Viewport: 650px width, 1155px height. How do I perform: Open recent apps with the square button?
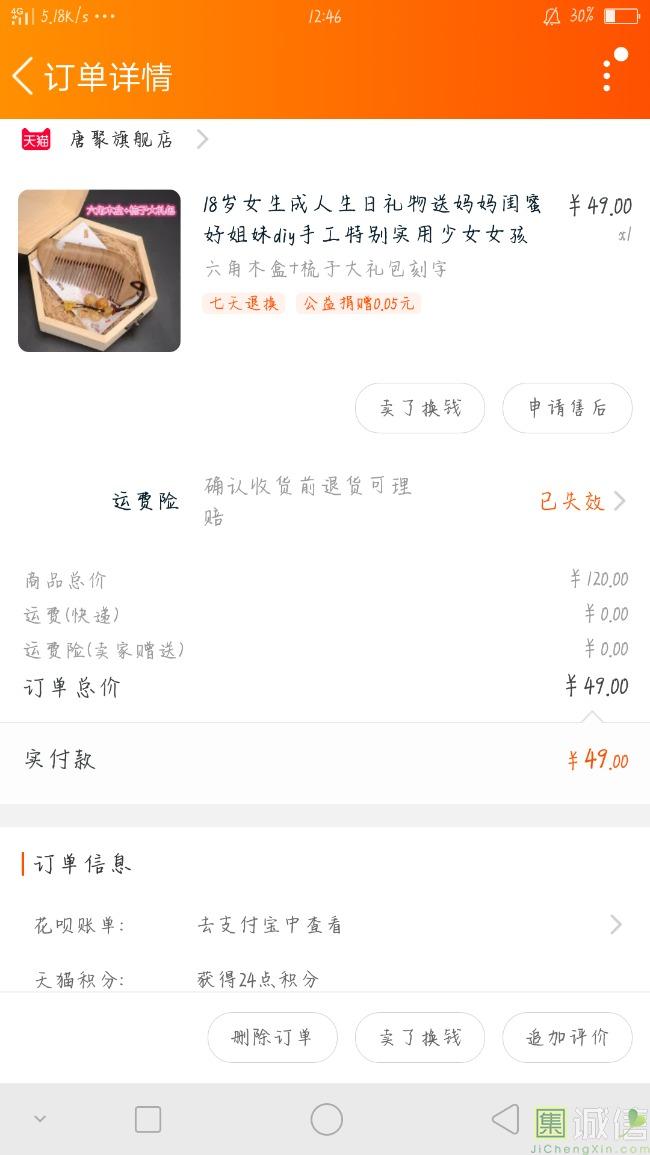tap(148, 1119)
